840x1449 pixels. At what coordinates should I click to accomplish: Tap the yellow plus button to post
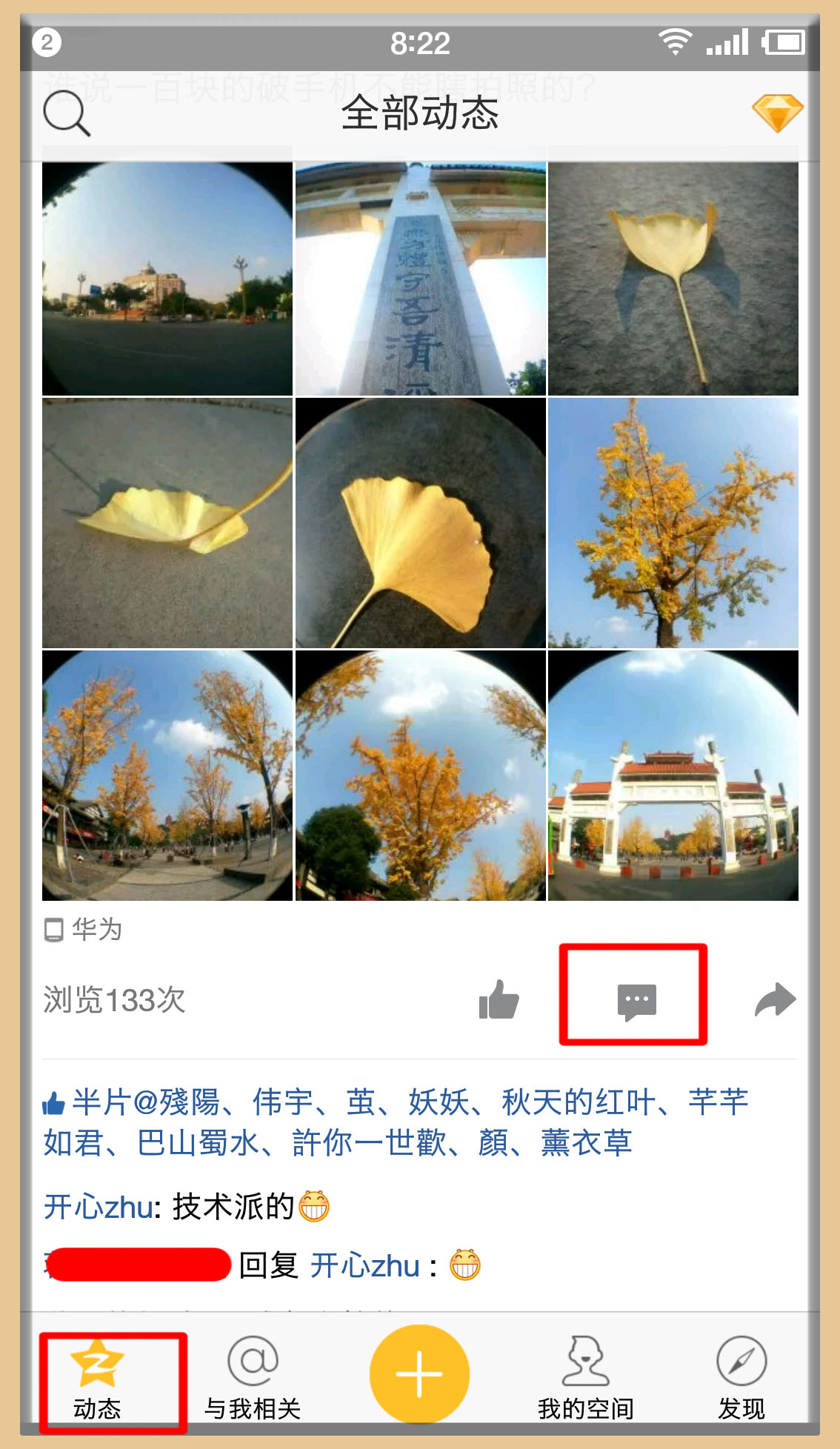419,1373
